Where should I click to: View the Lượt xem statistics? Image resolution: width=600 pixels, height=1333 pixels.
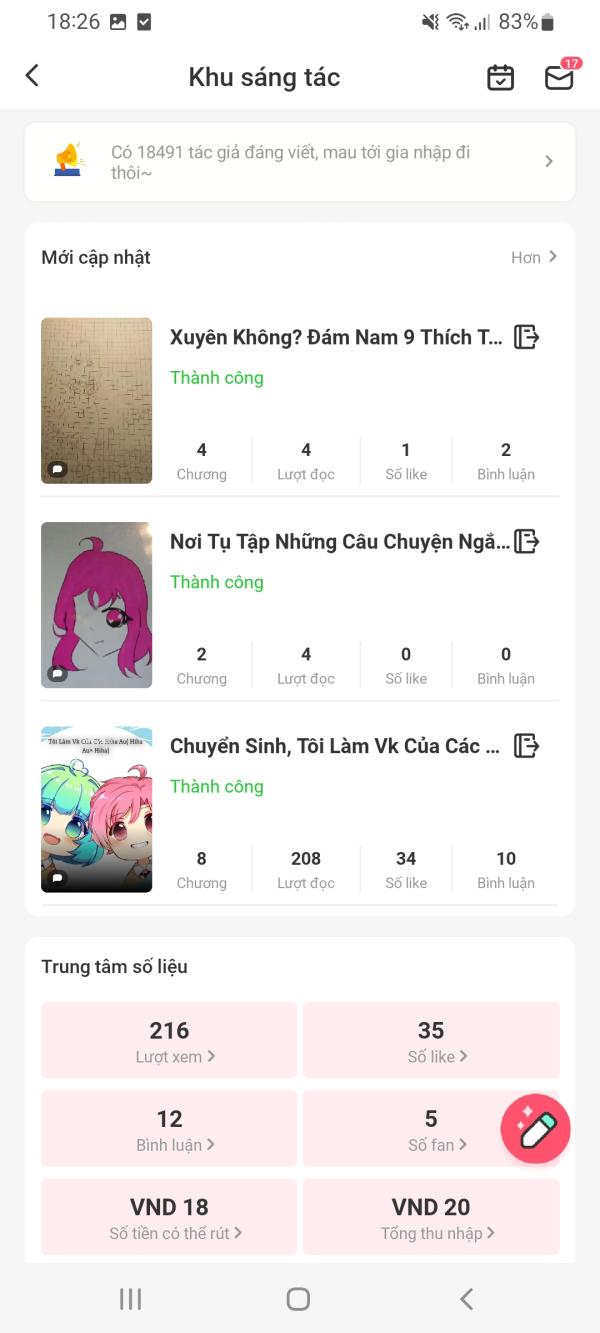tap(169, 1040)
